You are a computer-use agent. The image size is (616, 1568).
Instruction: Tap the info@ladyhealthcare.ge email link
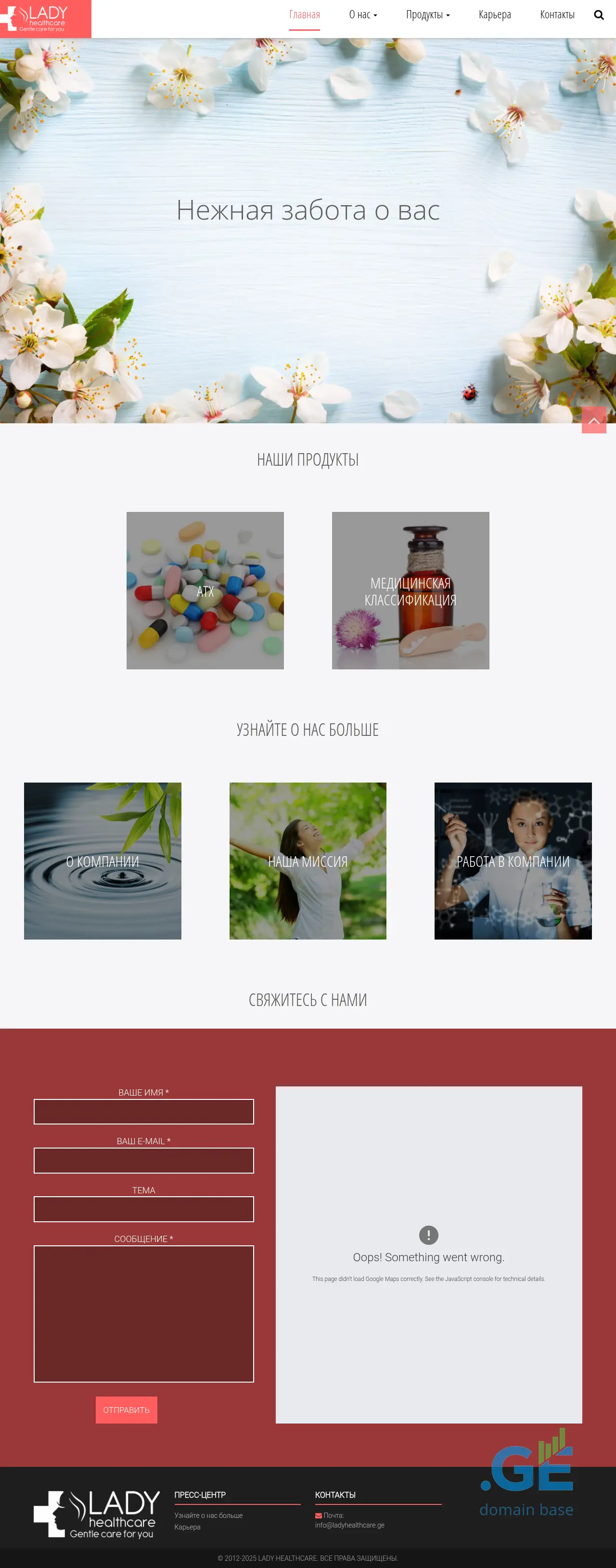coord(349,1525)
